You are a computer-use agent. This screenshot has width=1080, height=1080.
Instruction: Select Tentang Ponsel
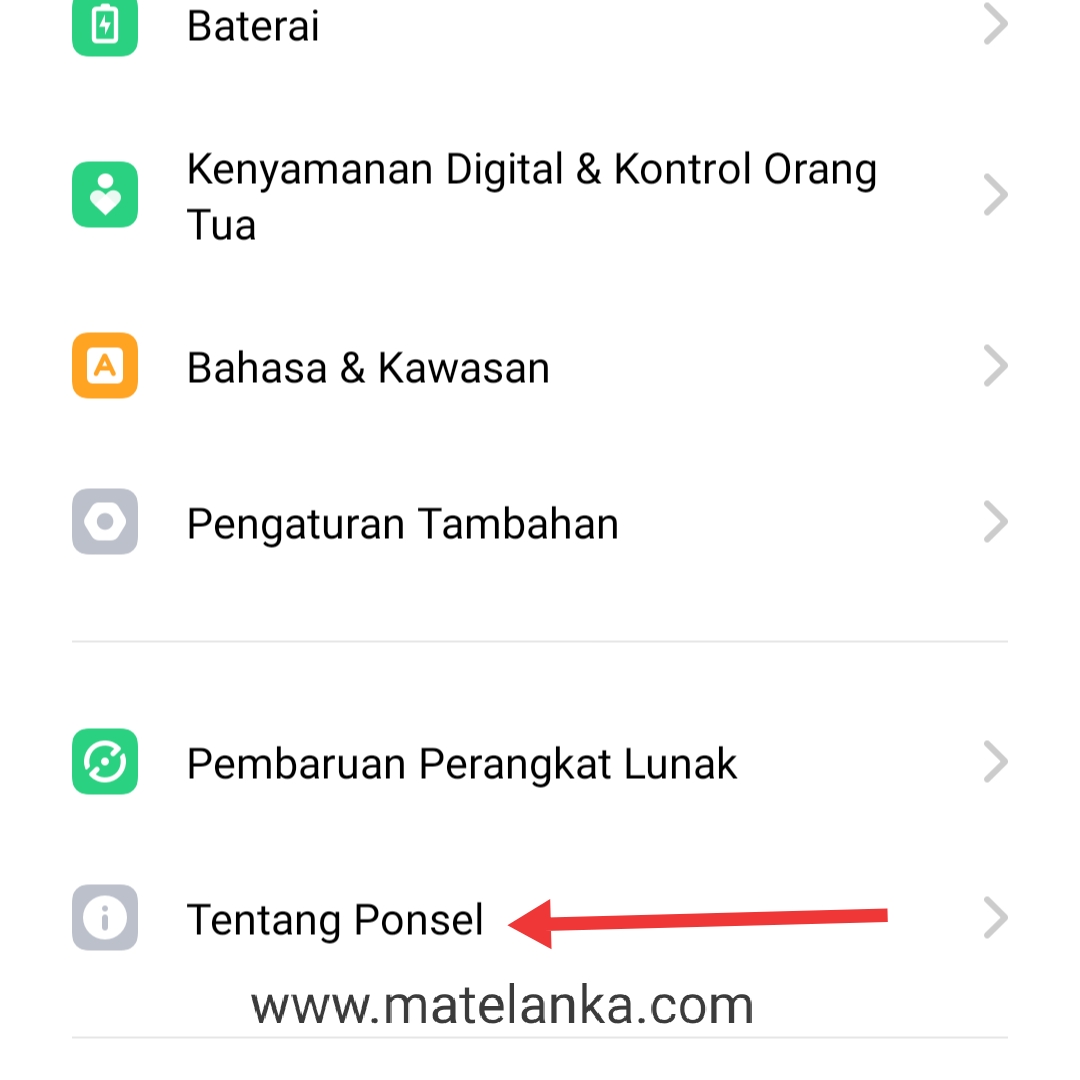[x=335, y=919]
